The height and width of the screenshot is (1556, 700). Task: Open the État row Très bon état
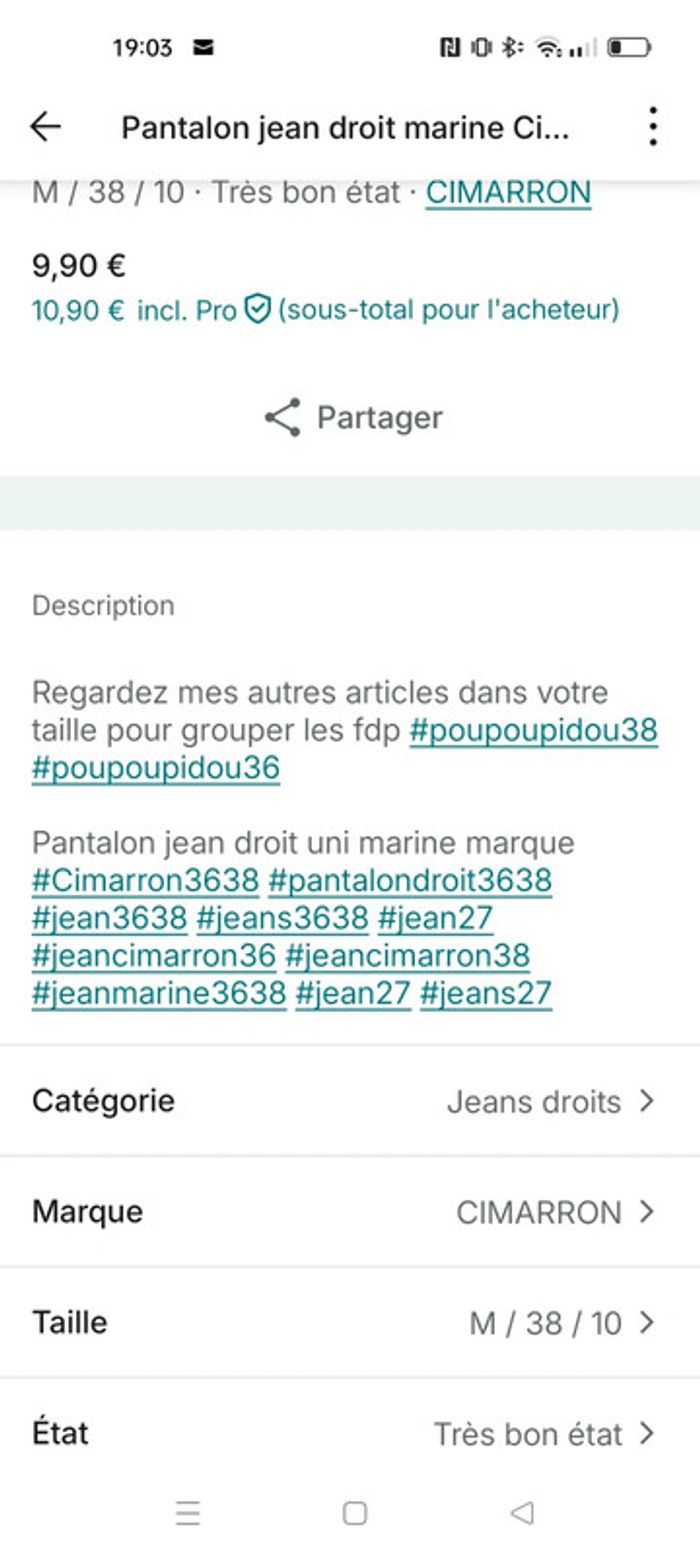click(x=350, y=1433)
